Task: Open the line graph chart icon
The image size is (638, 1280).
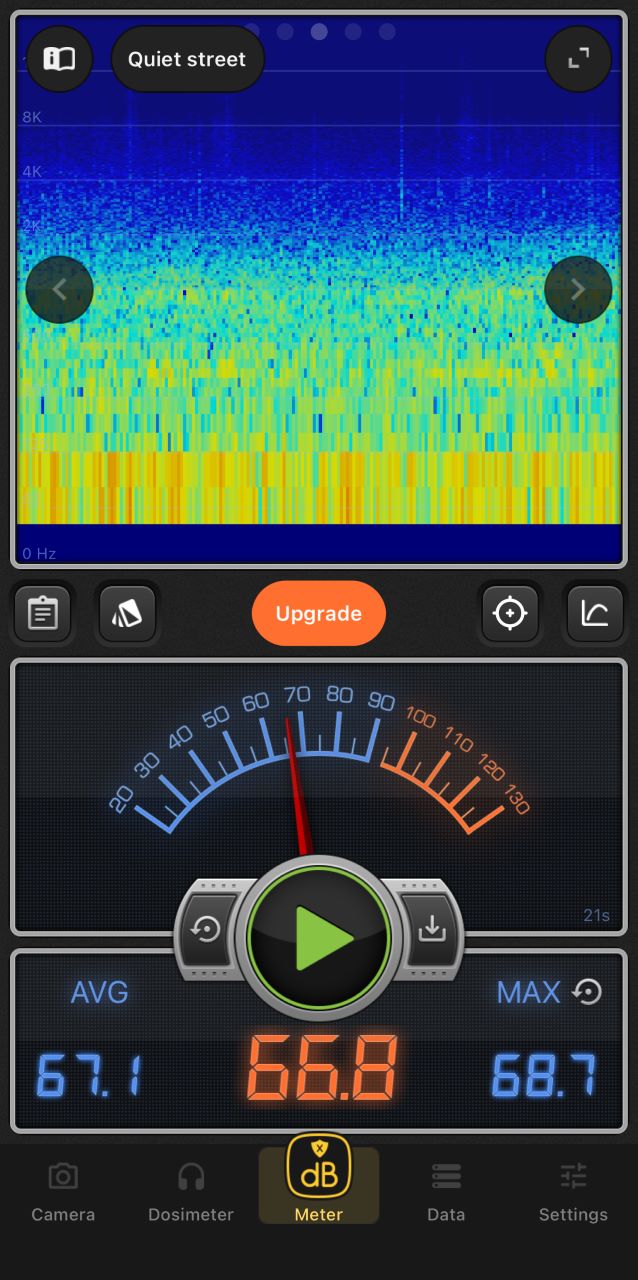Action: point(595,613)
